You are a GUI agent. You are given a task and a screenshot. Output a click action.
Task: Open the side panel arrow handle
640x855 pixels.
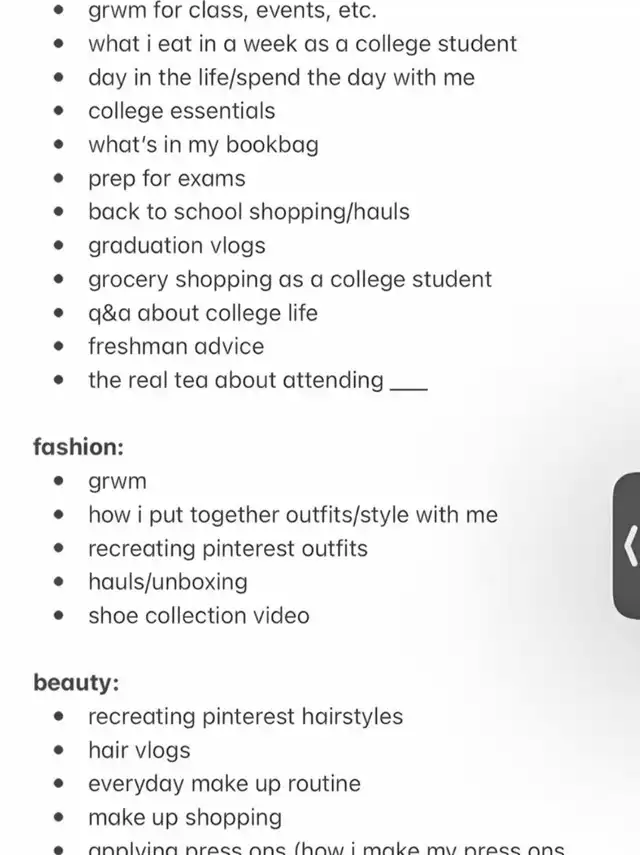click(x=628, y=546)
